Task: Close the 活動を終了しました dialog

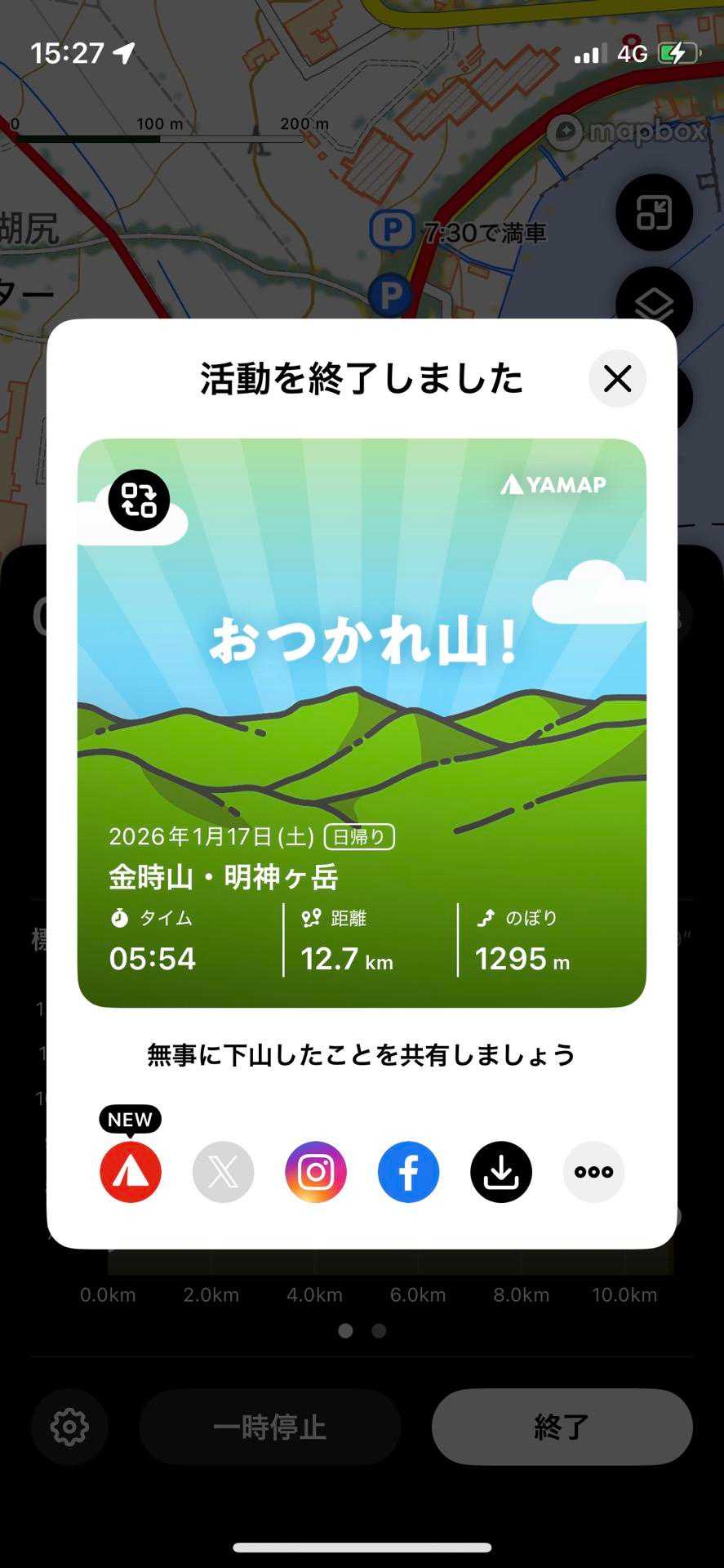Action: (617, 379)
